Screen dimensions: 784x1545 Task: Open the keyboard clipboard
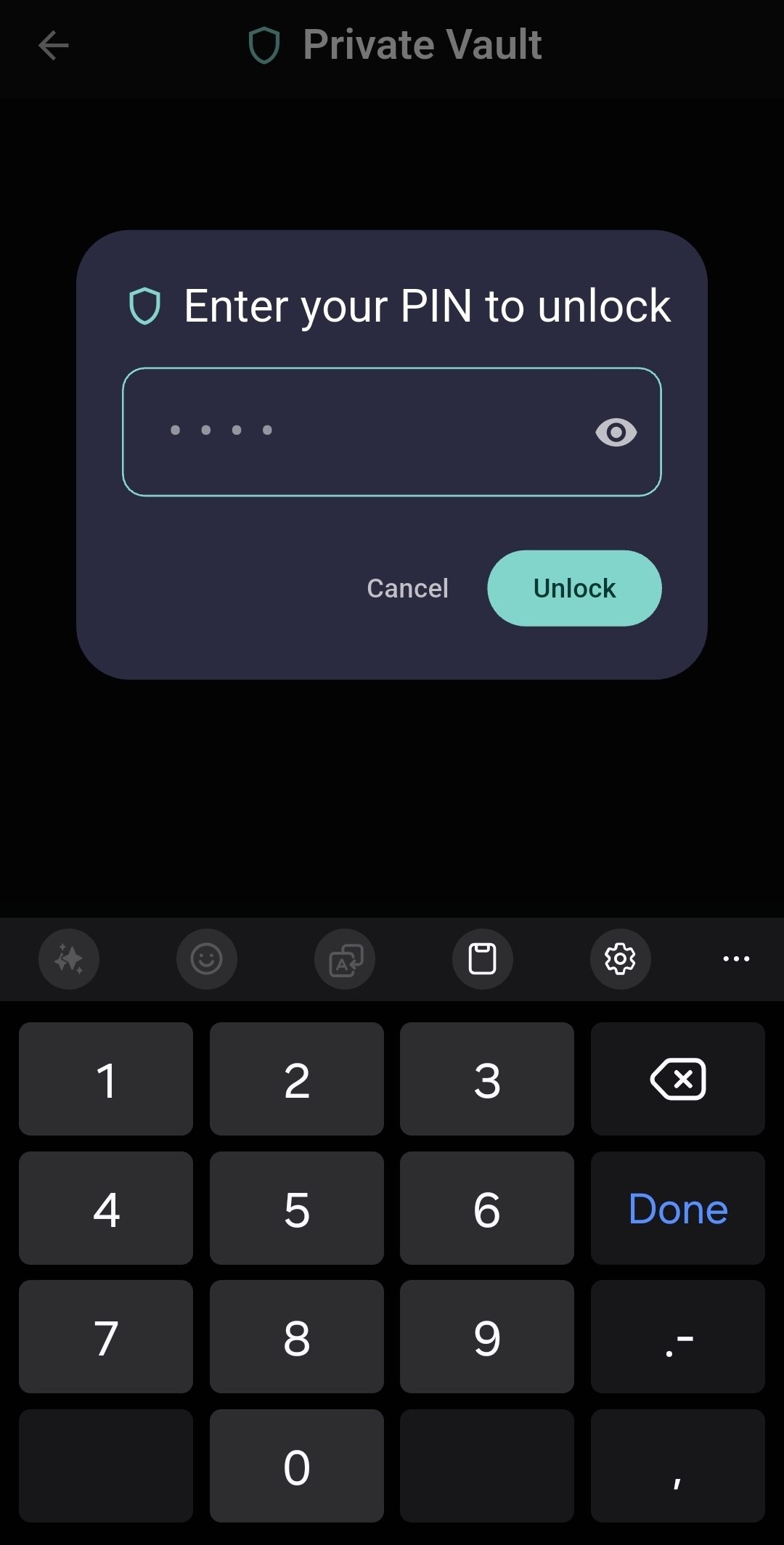pos(482,959)
